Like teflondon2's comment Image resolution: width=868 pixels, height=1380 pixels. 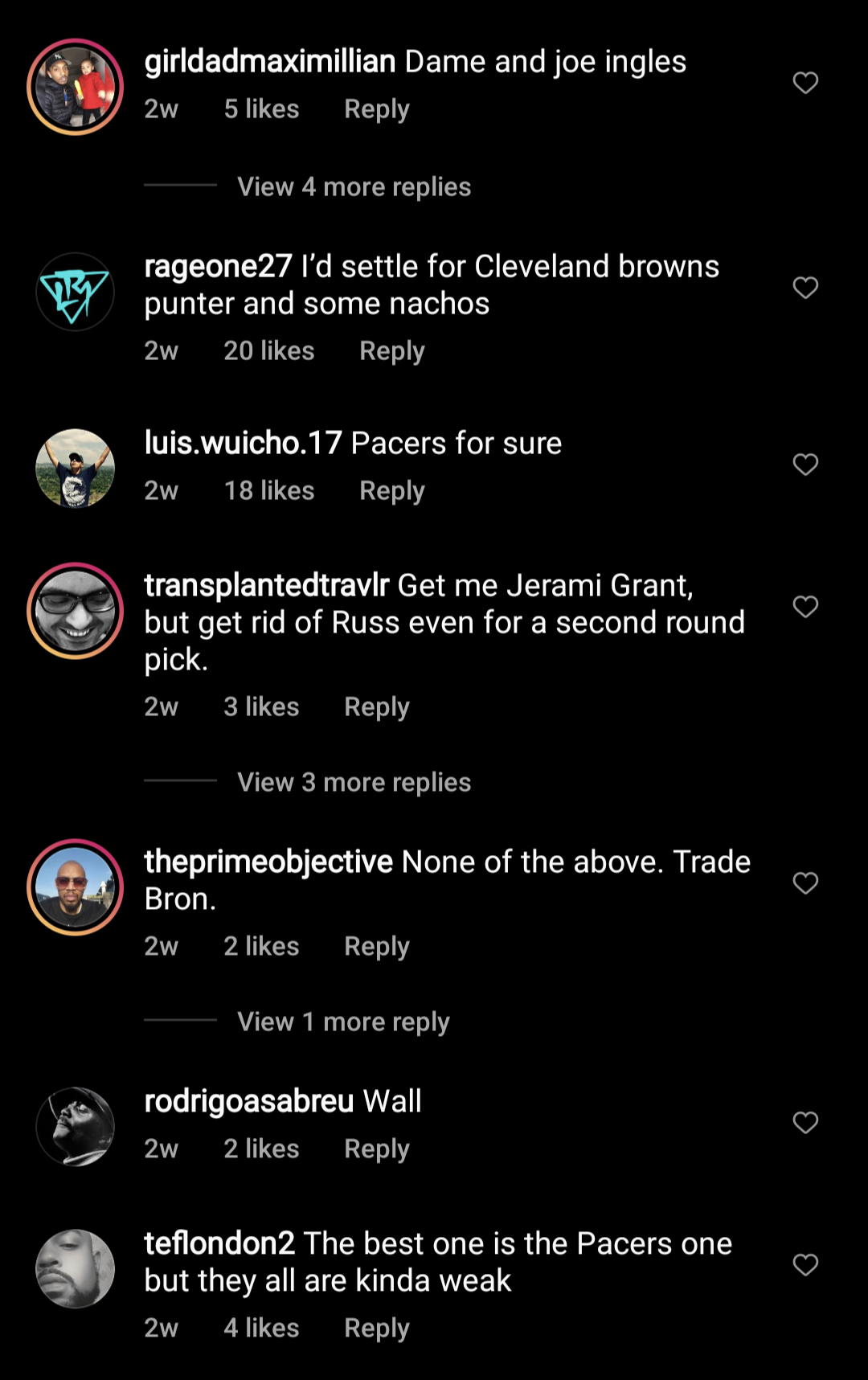click(x=805, y=1265)
